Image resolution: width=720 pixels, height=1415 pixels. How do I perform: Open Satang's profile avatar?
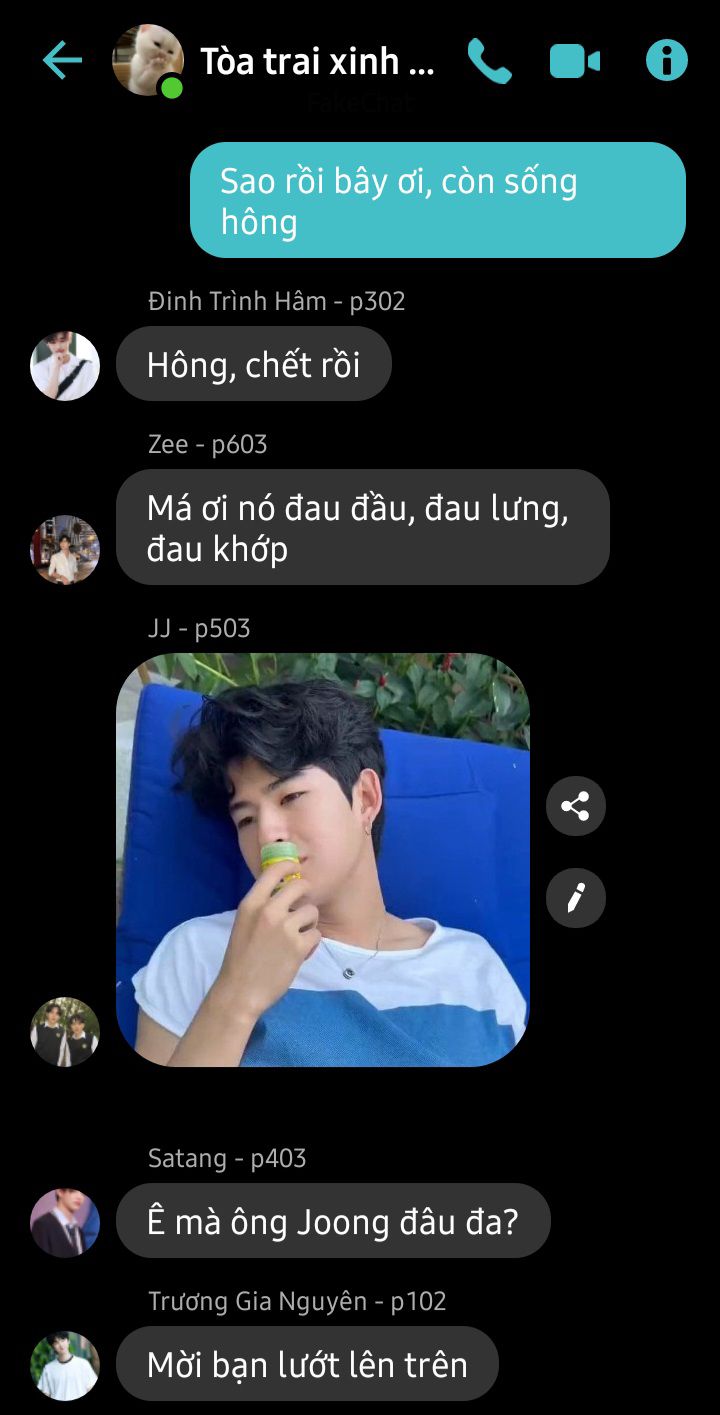(x=65, y=1222)
